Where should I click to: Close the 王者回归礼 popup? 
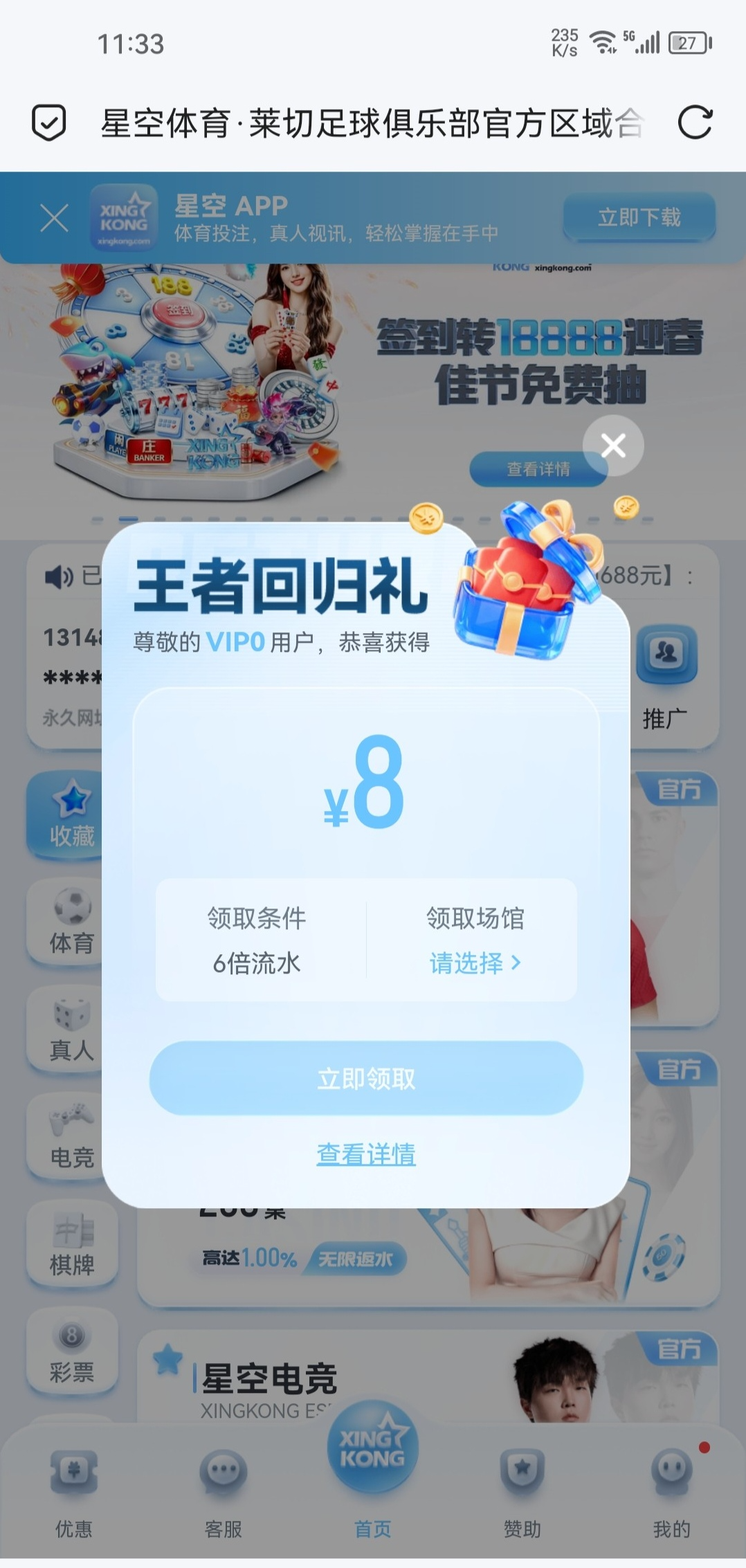click(x=613, y=446)
